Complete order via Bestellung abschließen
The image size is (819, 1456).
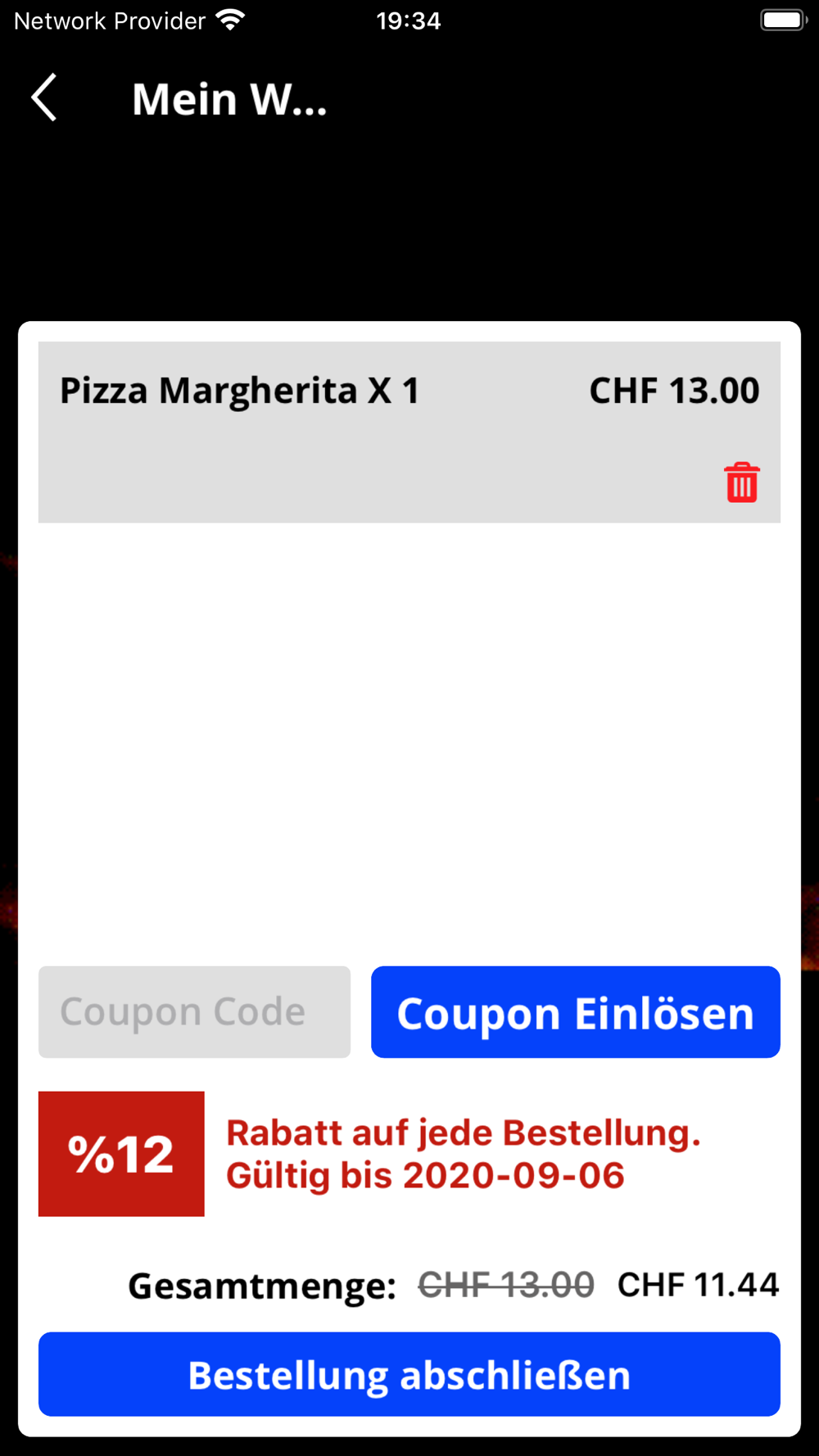[409, 1375]
